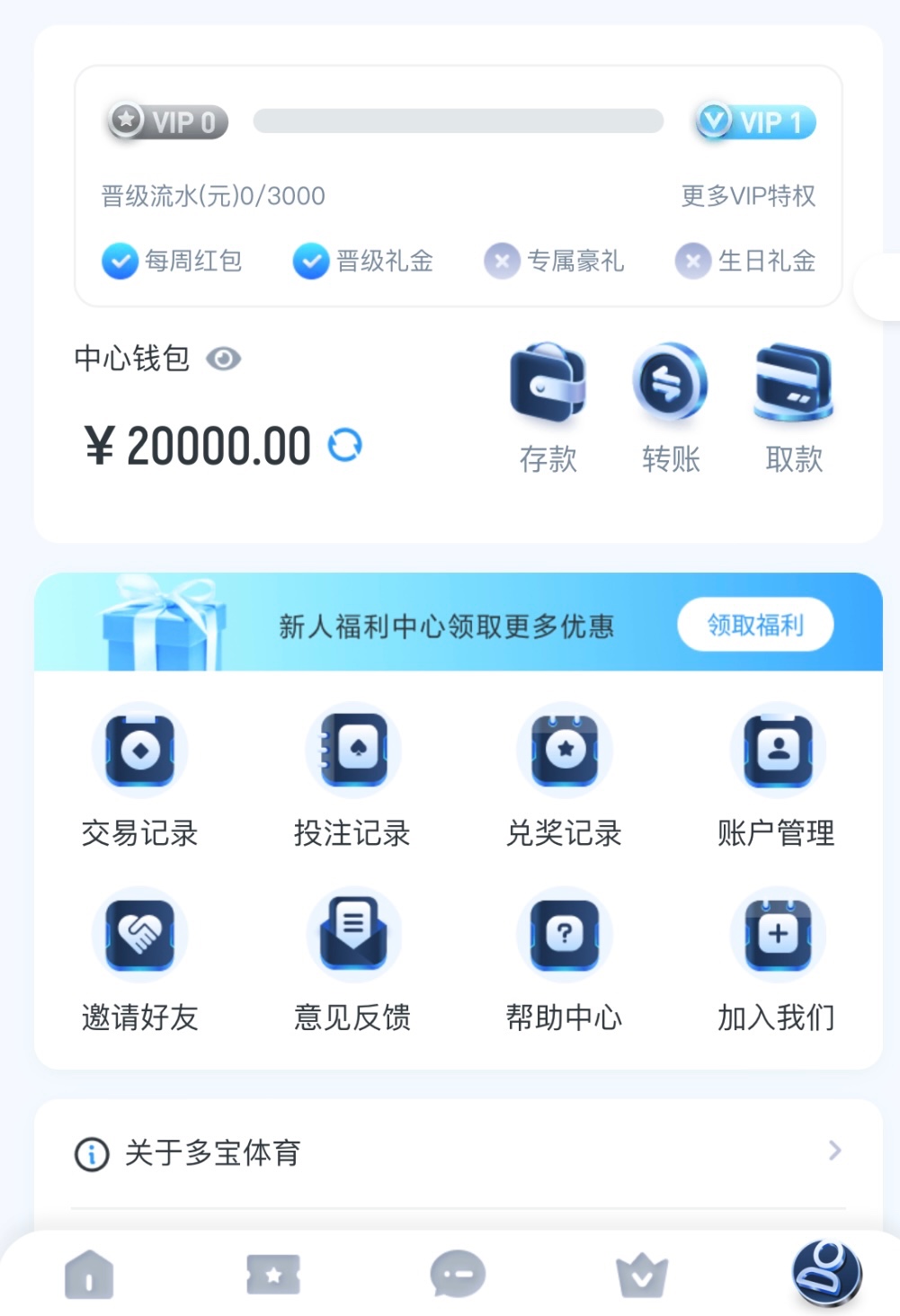Image resolution: width=900 pixels, height=1316 pixels.
Task: Go to 账户管理
Action: 777,775
